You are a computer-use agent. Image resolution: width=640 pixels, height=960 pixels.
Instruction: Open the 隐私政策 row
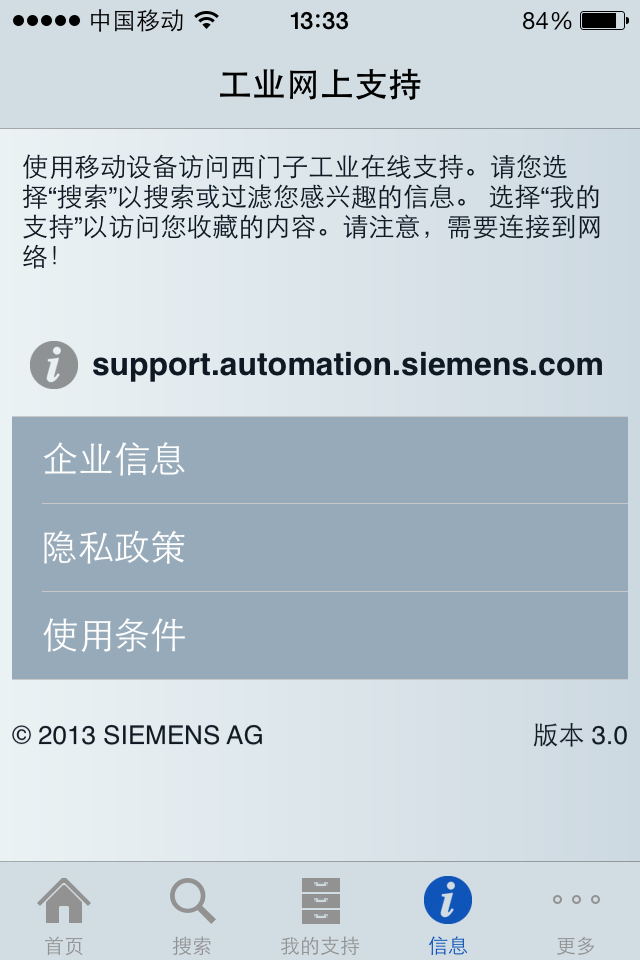[x=320, y=547]
